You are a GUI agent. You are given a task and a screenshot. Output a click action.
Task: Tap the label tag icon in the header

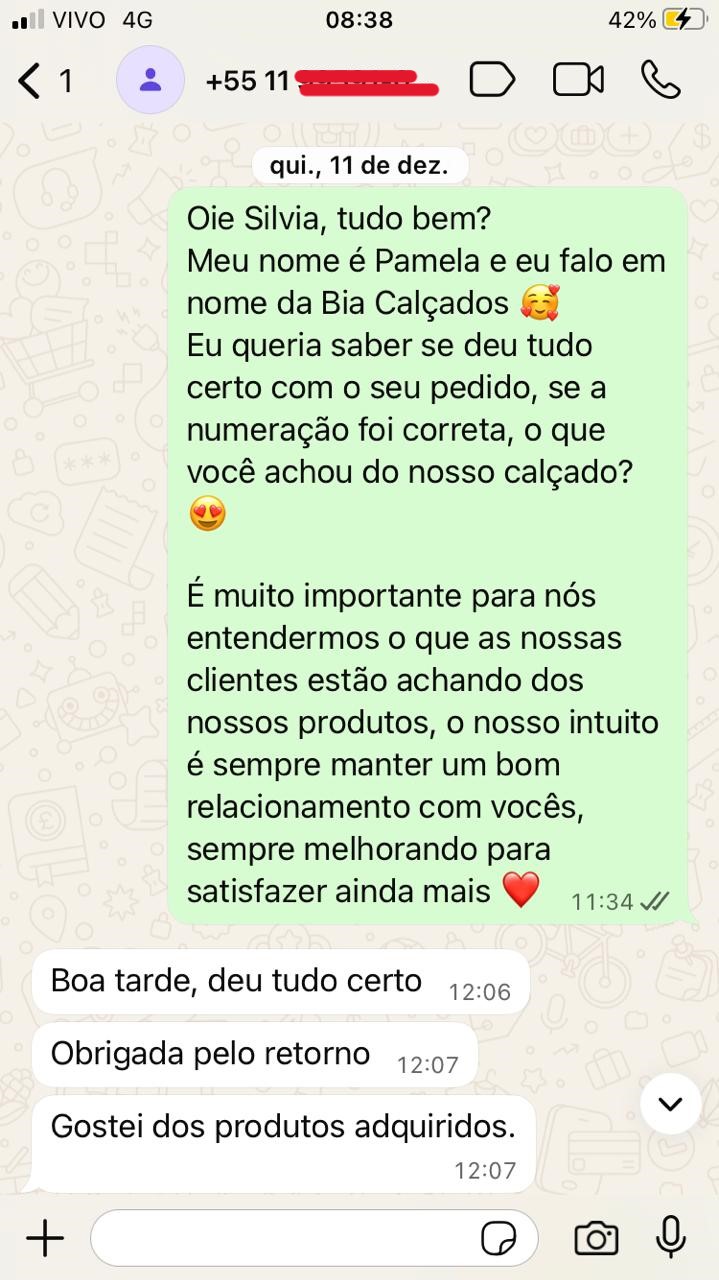pyautogui.click(x=492, y=80)
